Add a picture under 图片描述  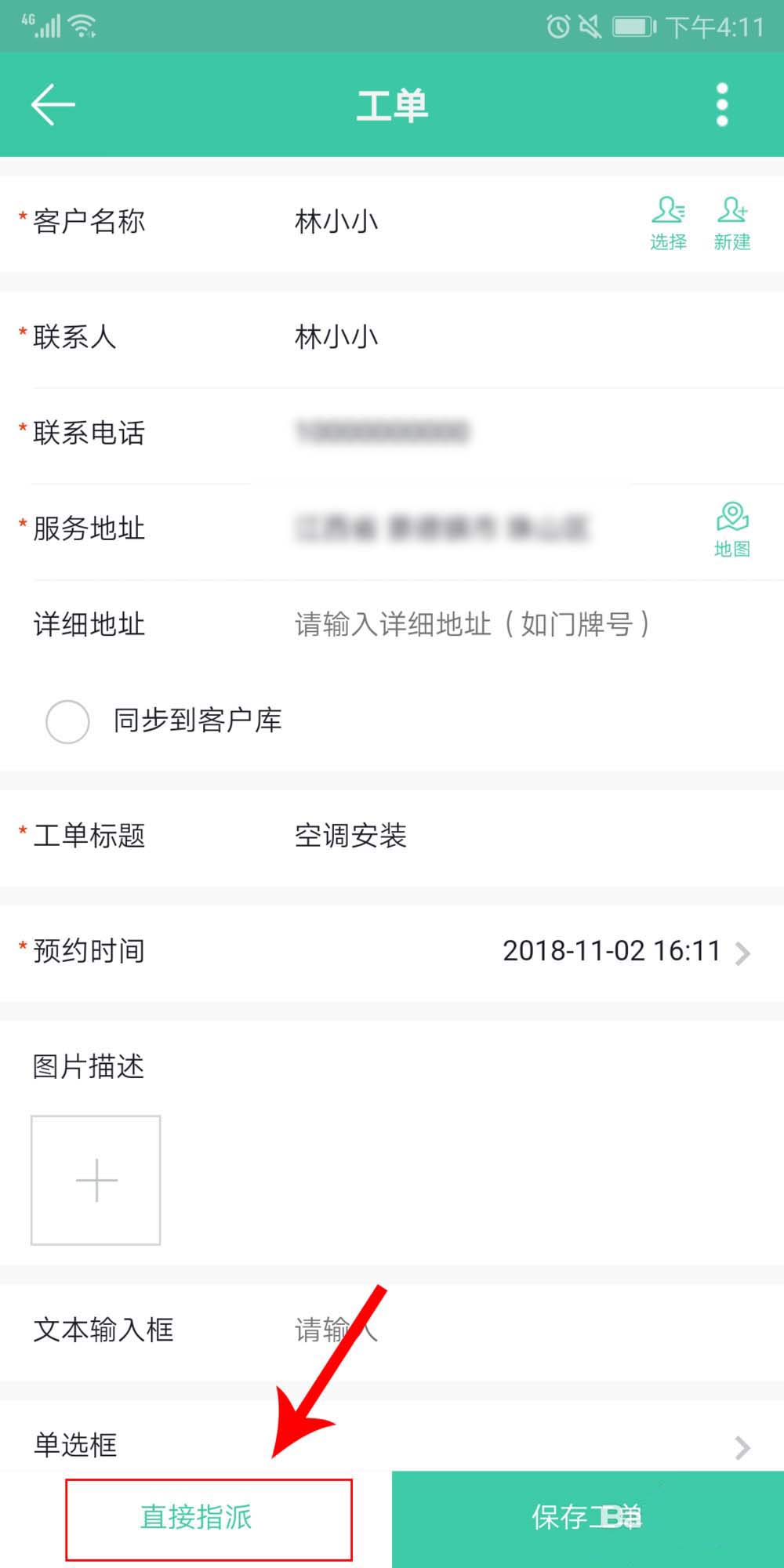[x=96, y=1180]
